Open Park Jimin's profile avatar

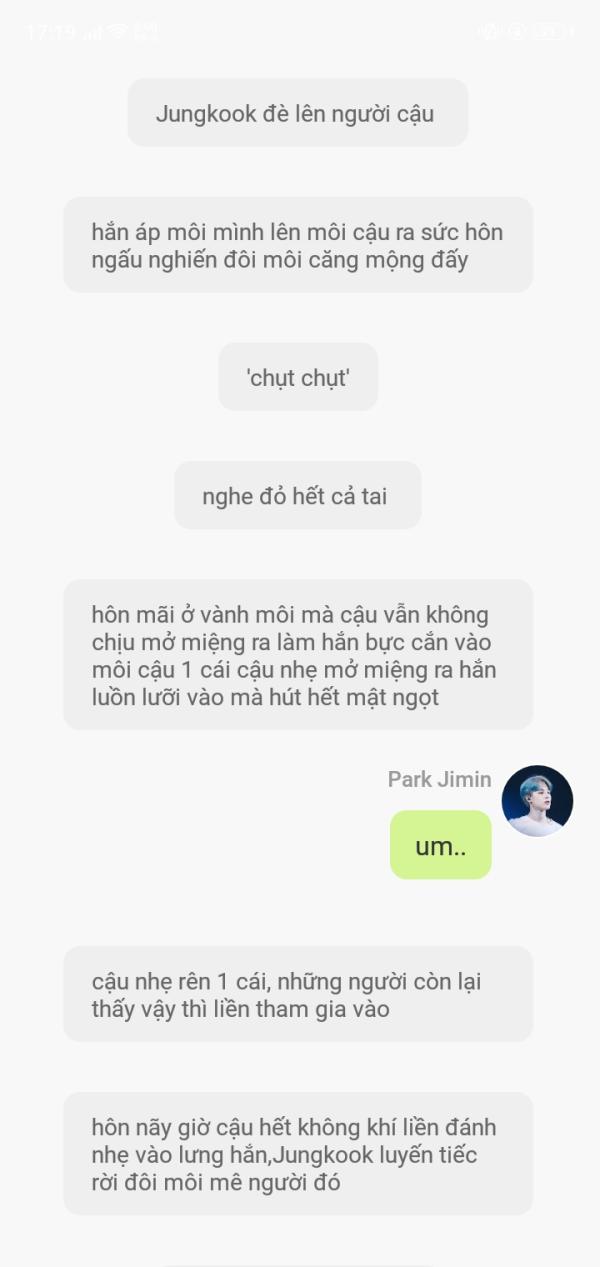coord(537,801)
